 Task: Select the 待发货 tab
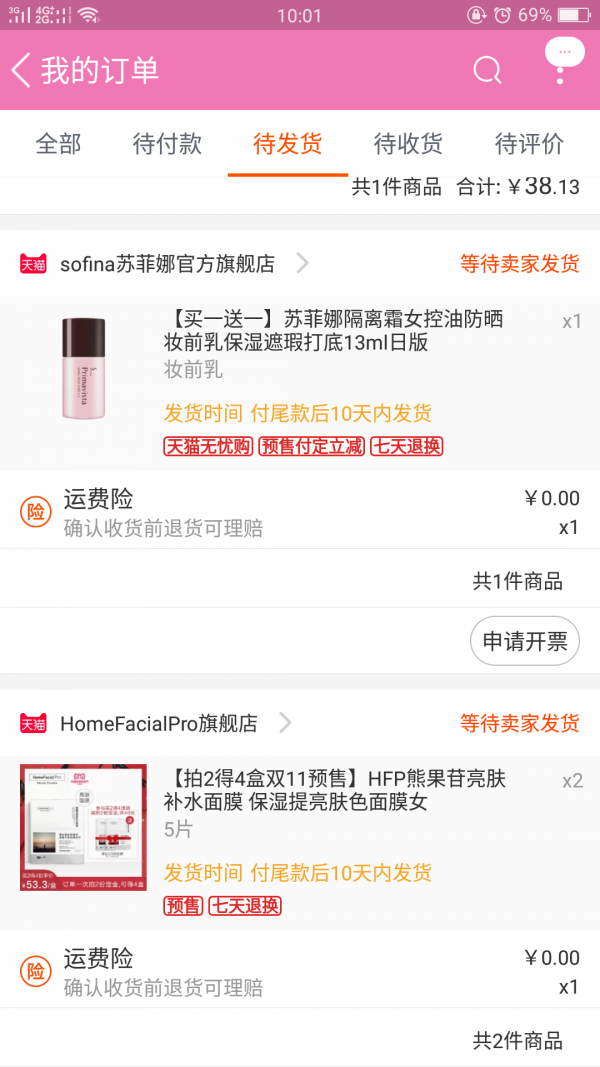point(288,144)
